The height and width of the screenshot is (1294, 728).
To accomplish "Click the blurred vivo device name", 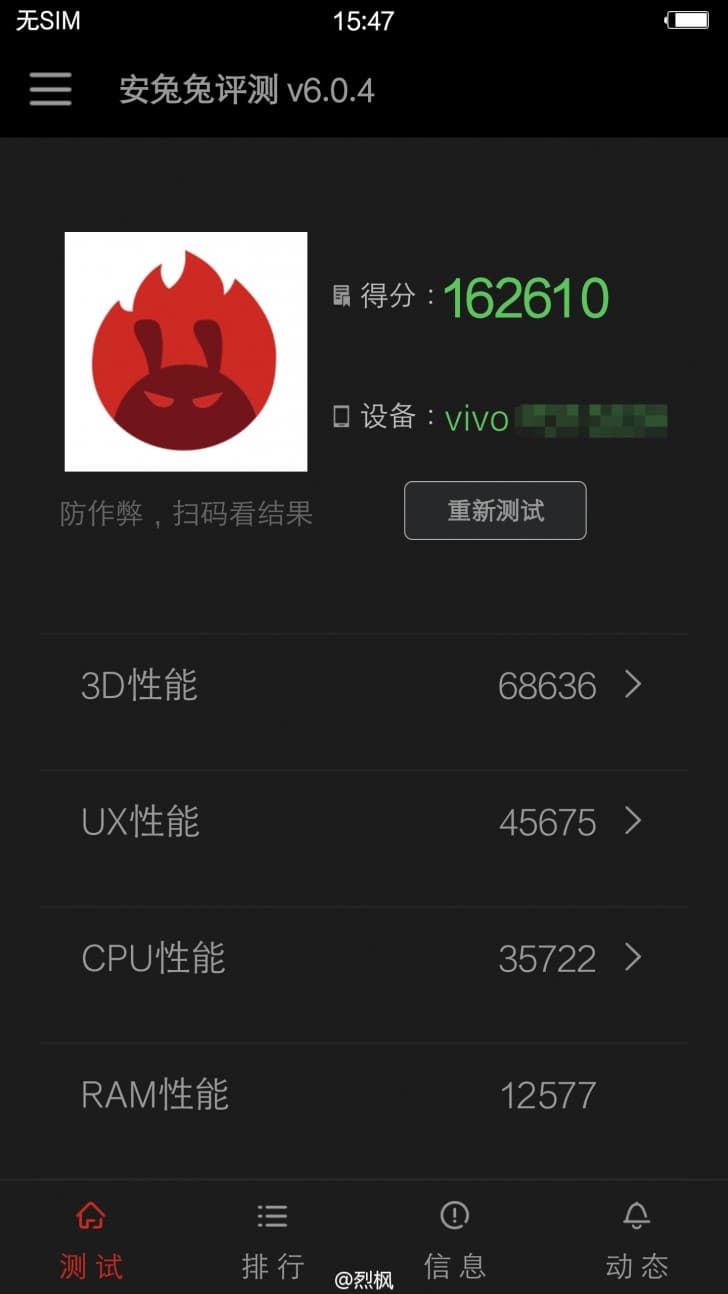I will (x=587, y=418).
